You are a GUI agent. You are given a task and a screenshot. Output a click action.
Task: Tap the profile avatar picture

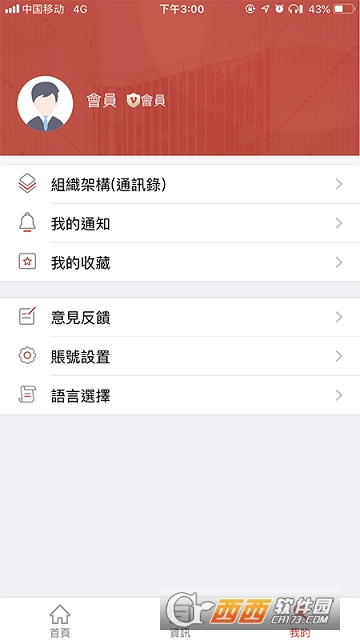(45, 104)
